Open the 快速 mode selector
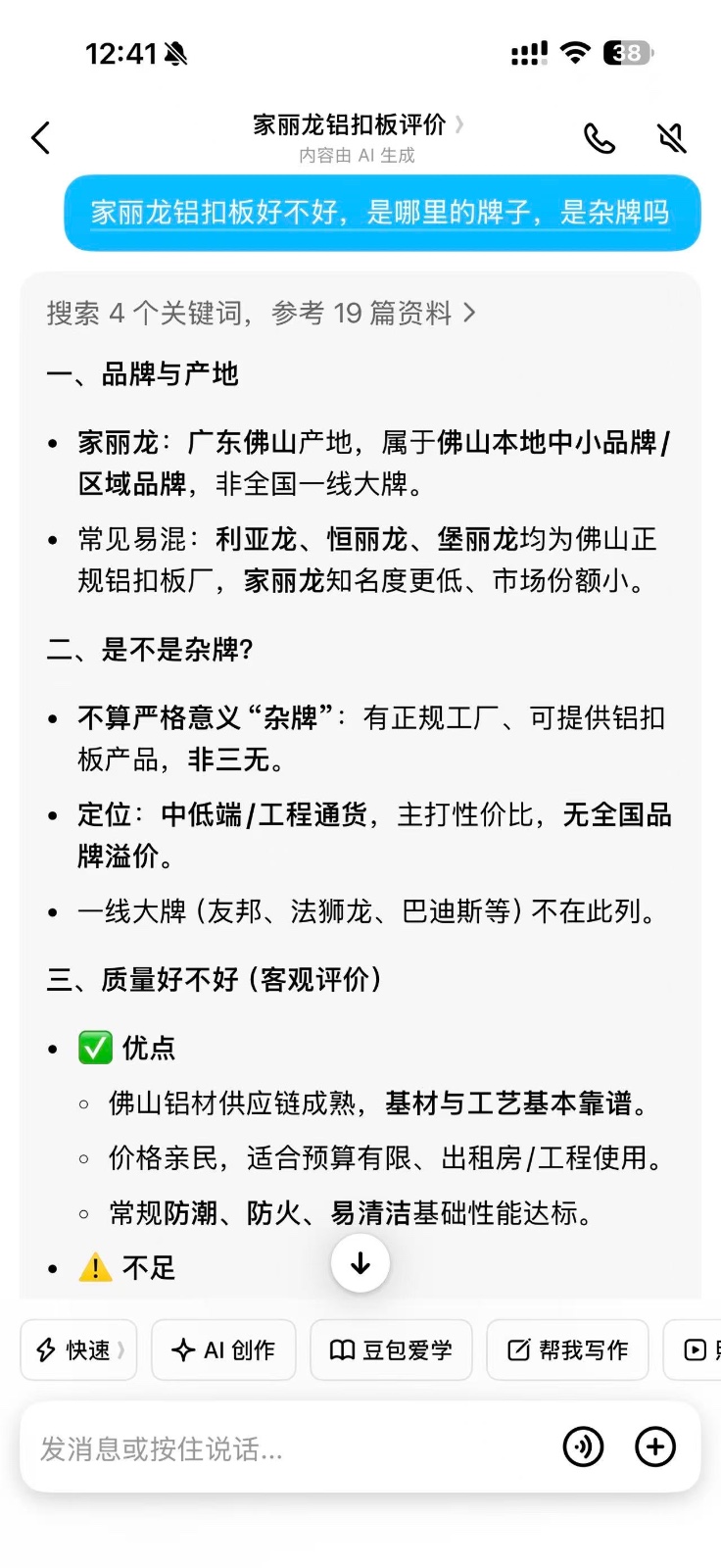Screen dimensions: 721x1568 [x=79, y=1350]
